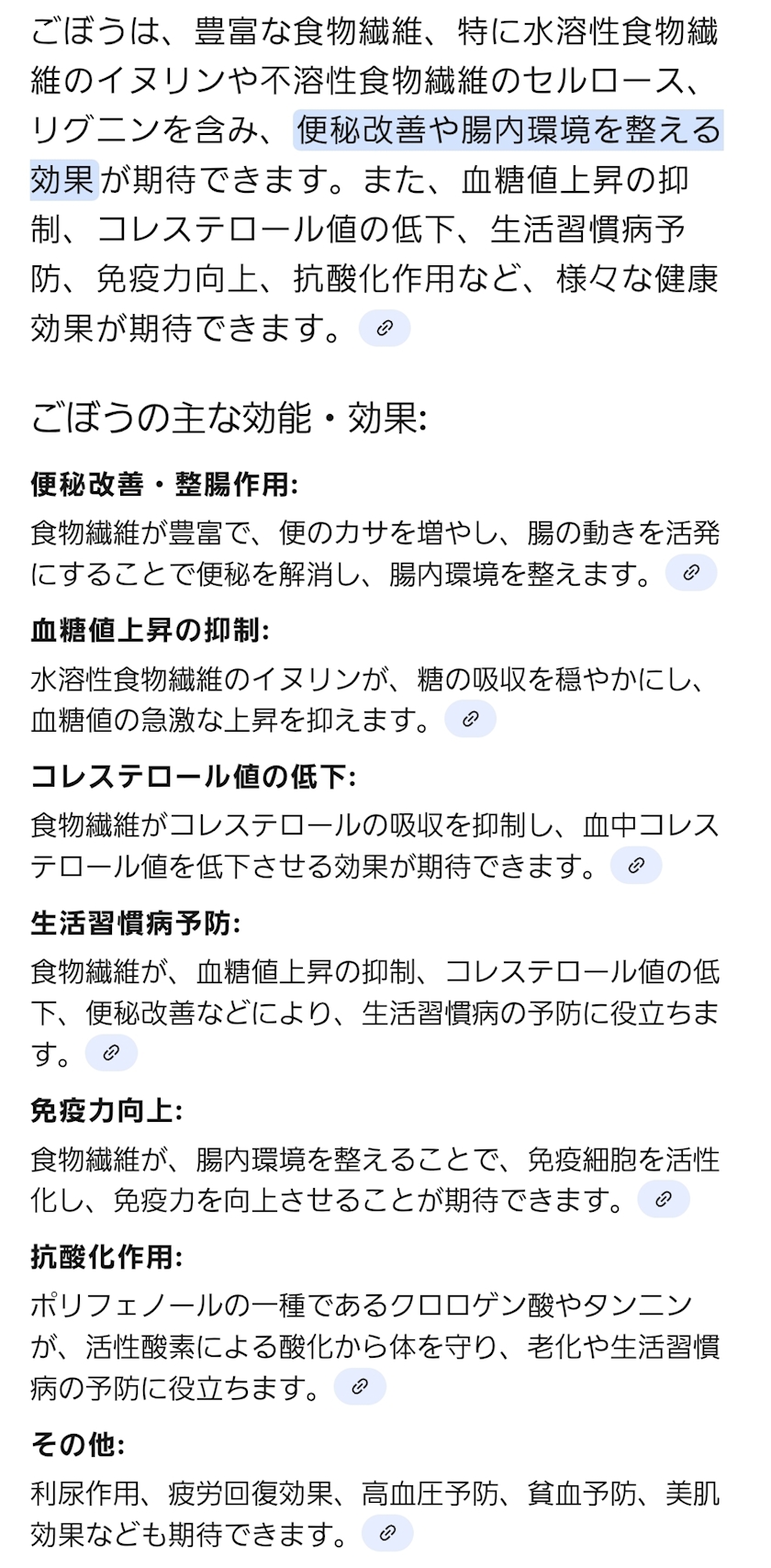Open source link for コレステロール値の低下
Image resolution: width=771 pixels, height=1568 pixels.
click(x=636, y=866)
